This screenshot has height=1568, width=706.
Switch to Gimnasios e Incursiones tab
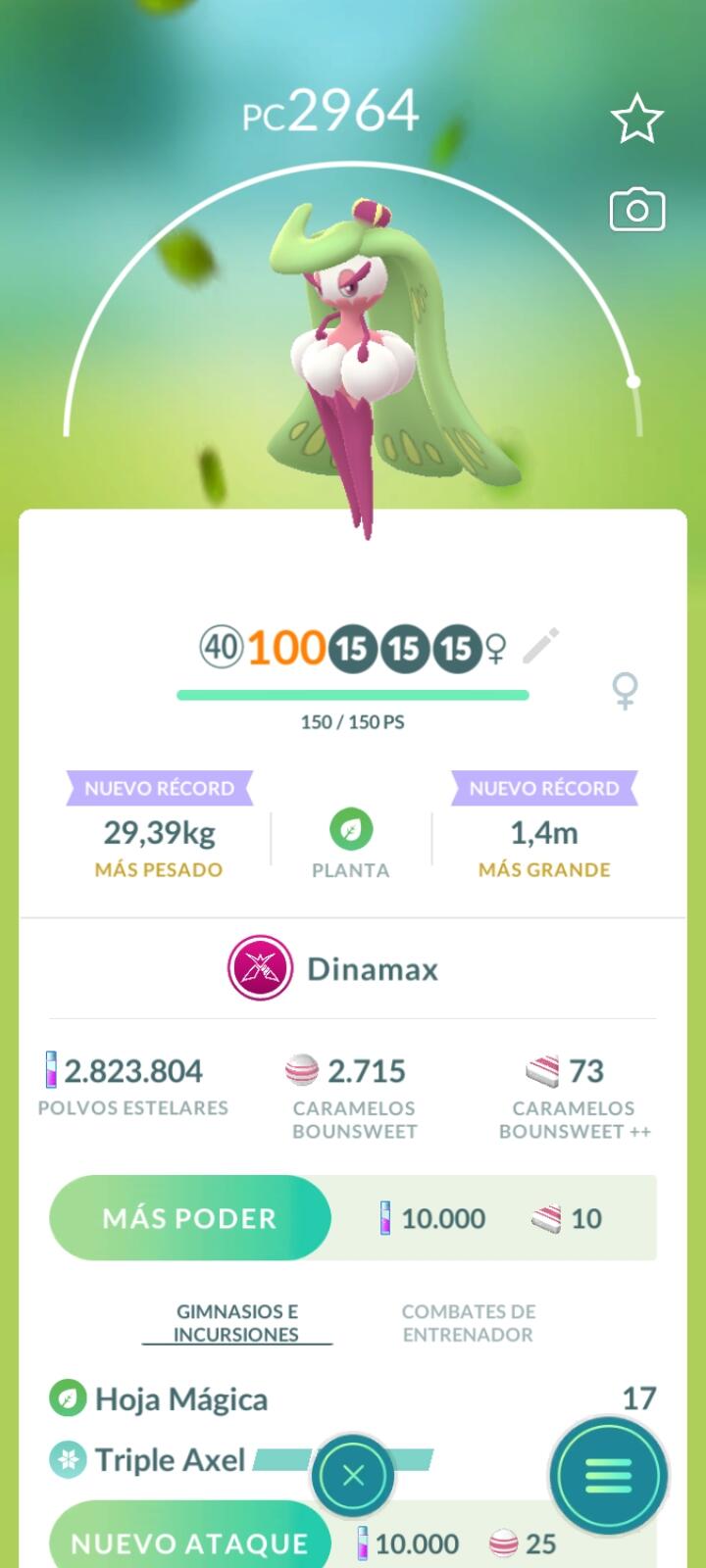(x=236, y=1323)
